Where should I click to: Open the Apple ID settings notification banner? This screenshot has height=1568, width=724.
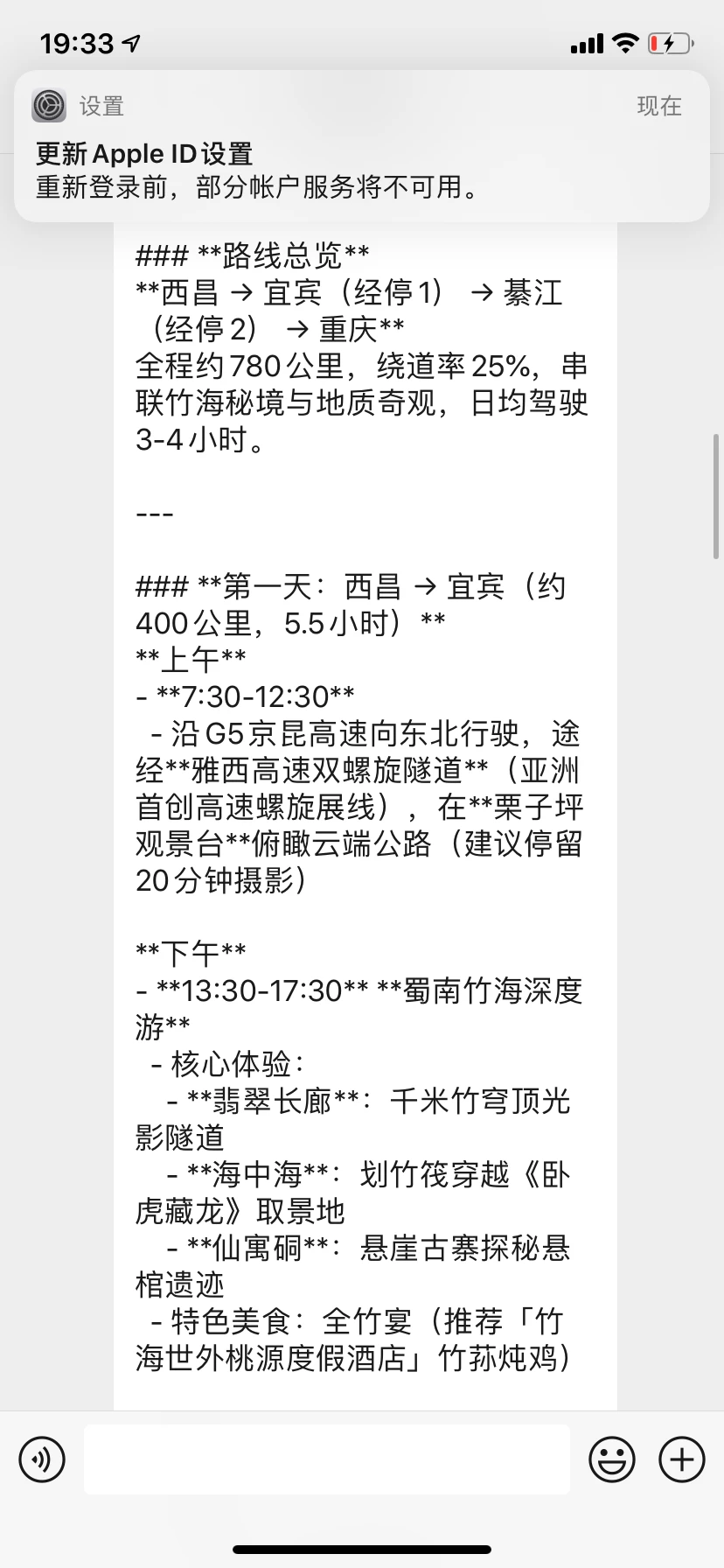(362, 146)
